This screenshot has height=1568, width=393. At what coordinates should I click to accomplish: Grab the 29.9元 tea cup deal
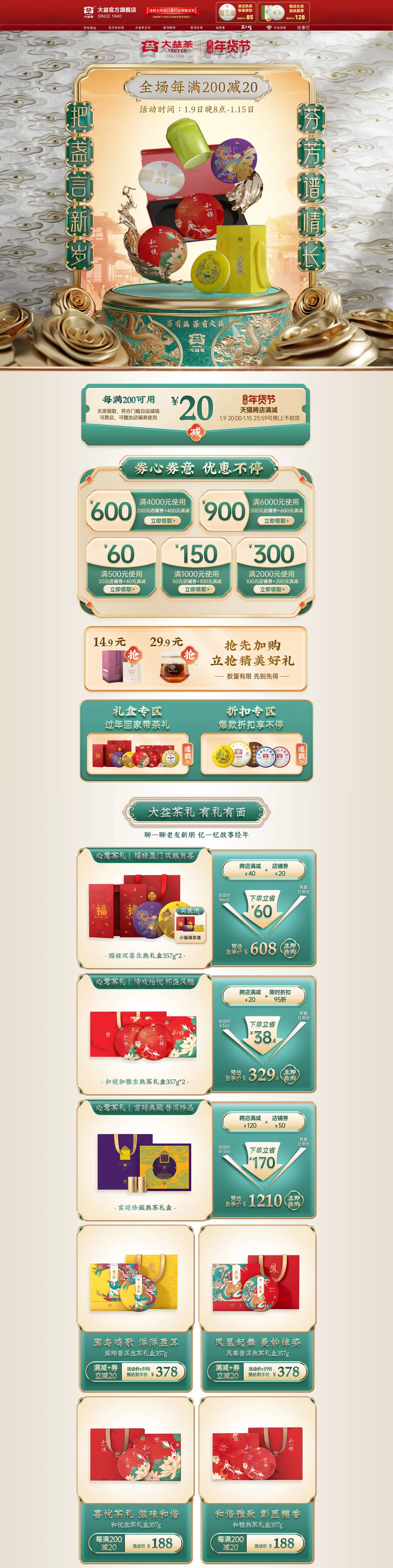(190, 655)
